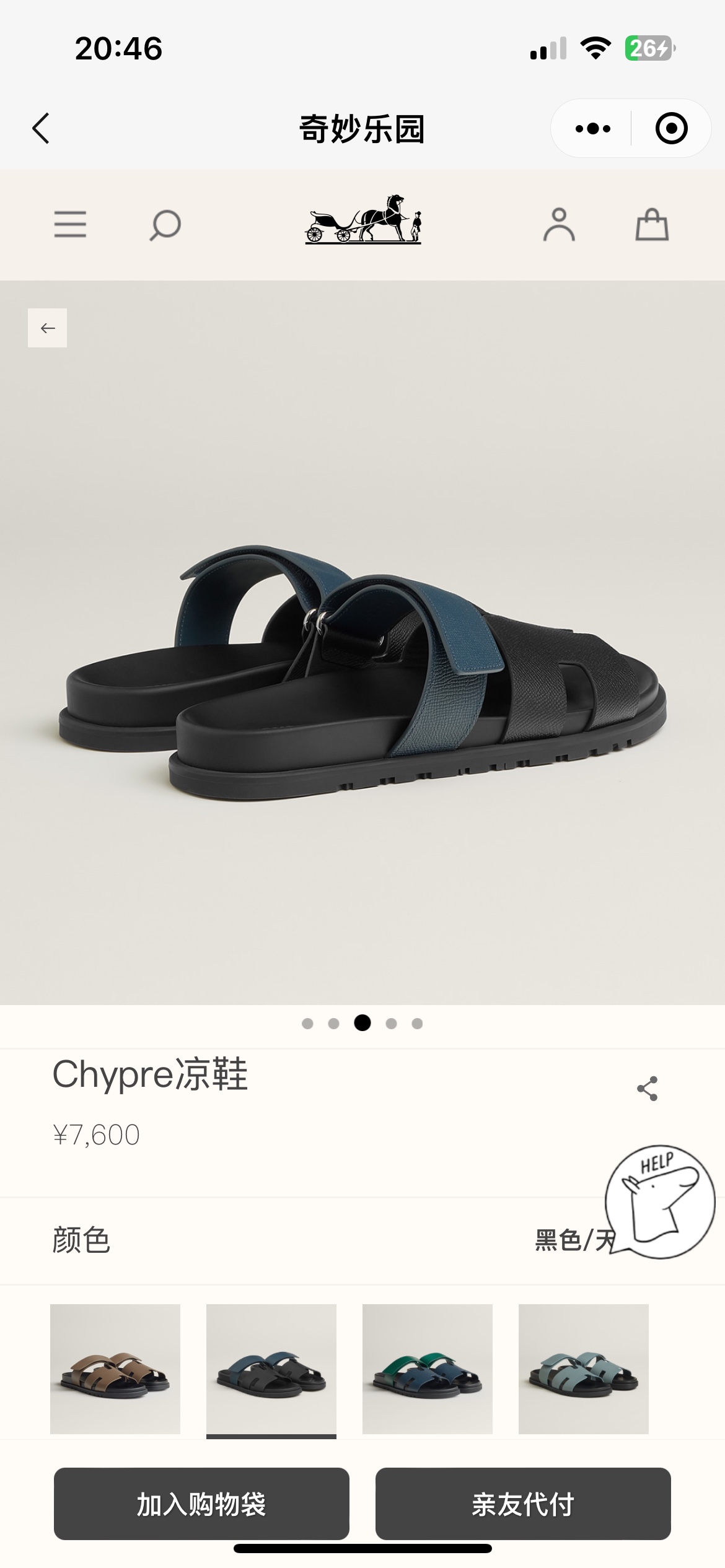Select the black and blue sandal color
Image resolution: width=725 pixels, height=1568 pixels.
[x=271, y=1369]
